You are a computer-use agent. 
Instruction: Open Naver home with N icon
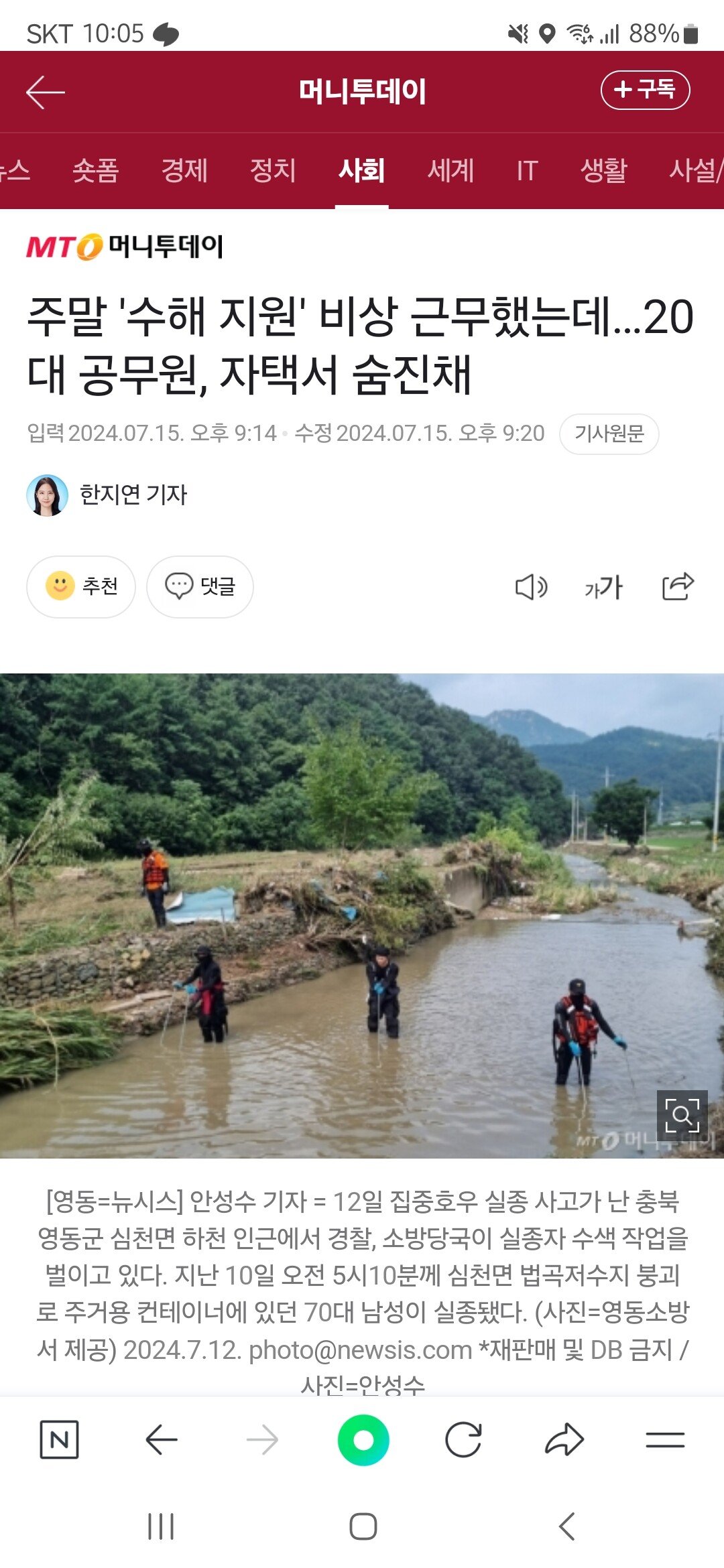coord(59,1439)
